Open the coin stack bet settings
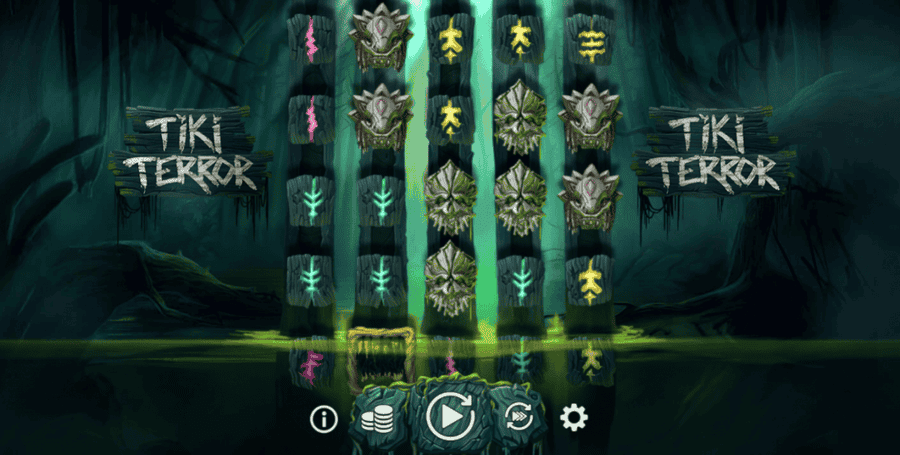Screen dimensions: 900x455 (x=376, y=417)
